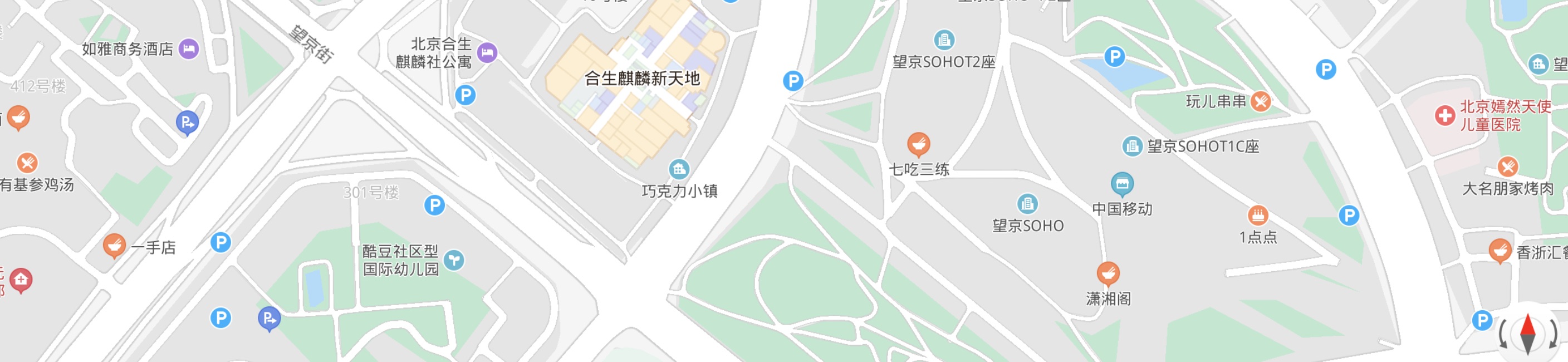Viewport: 1568px width, 362px height.
Task: Tap the 有基参鸡汤 restaurant marker
Action: 27,163
